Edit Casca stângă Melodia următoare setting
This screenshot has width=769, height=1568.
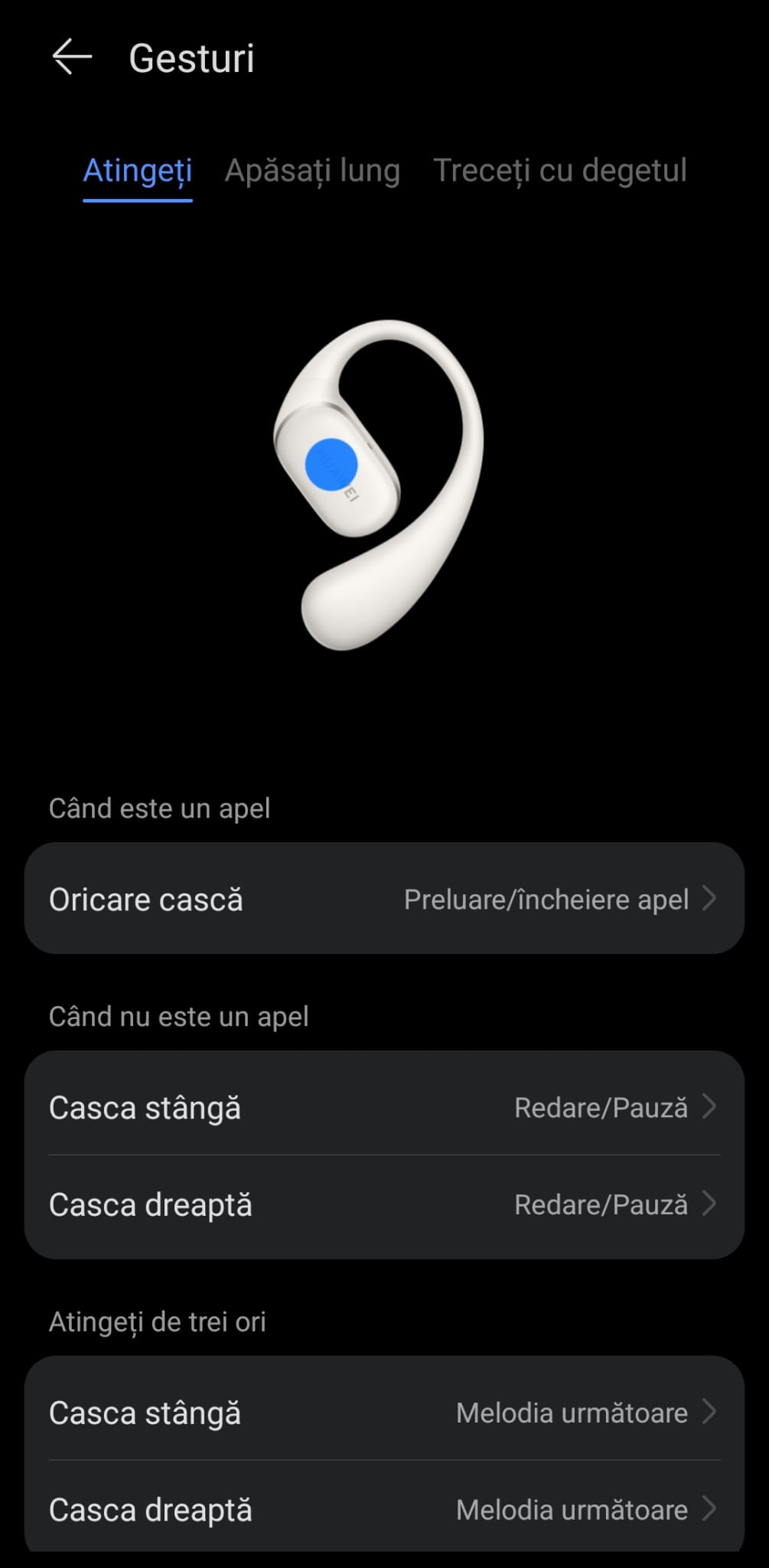[x=384, y=1413]
